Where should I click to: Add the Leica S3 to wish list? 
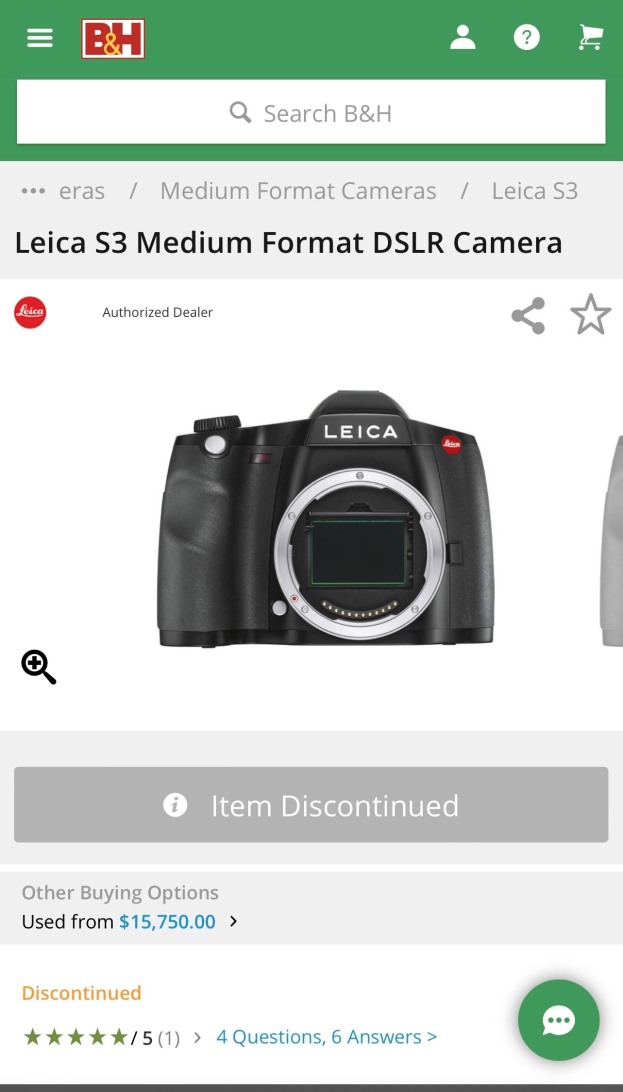[590, 315]
